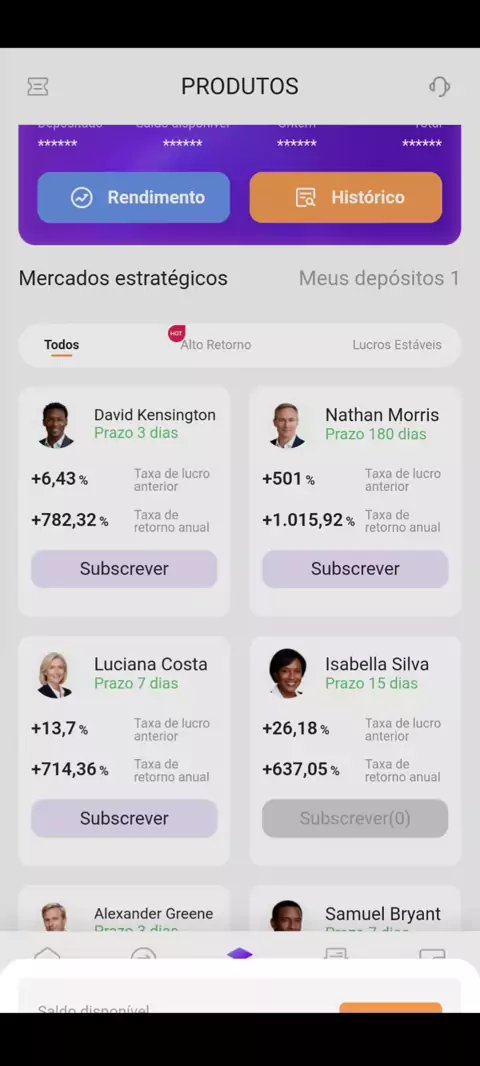Subscribe to Luciana Costa's plan
The image size is (480, 1066).
(124, 819)
